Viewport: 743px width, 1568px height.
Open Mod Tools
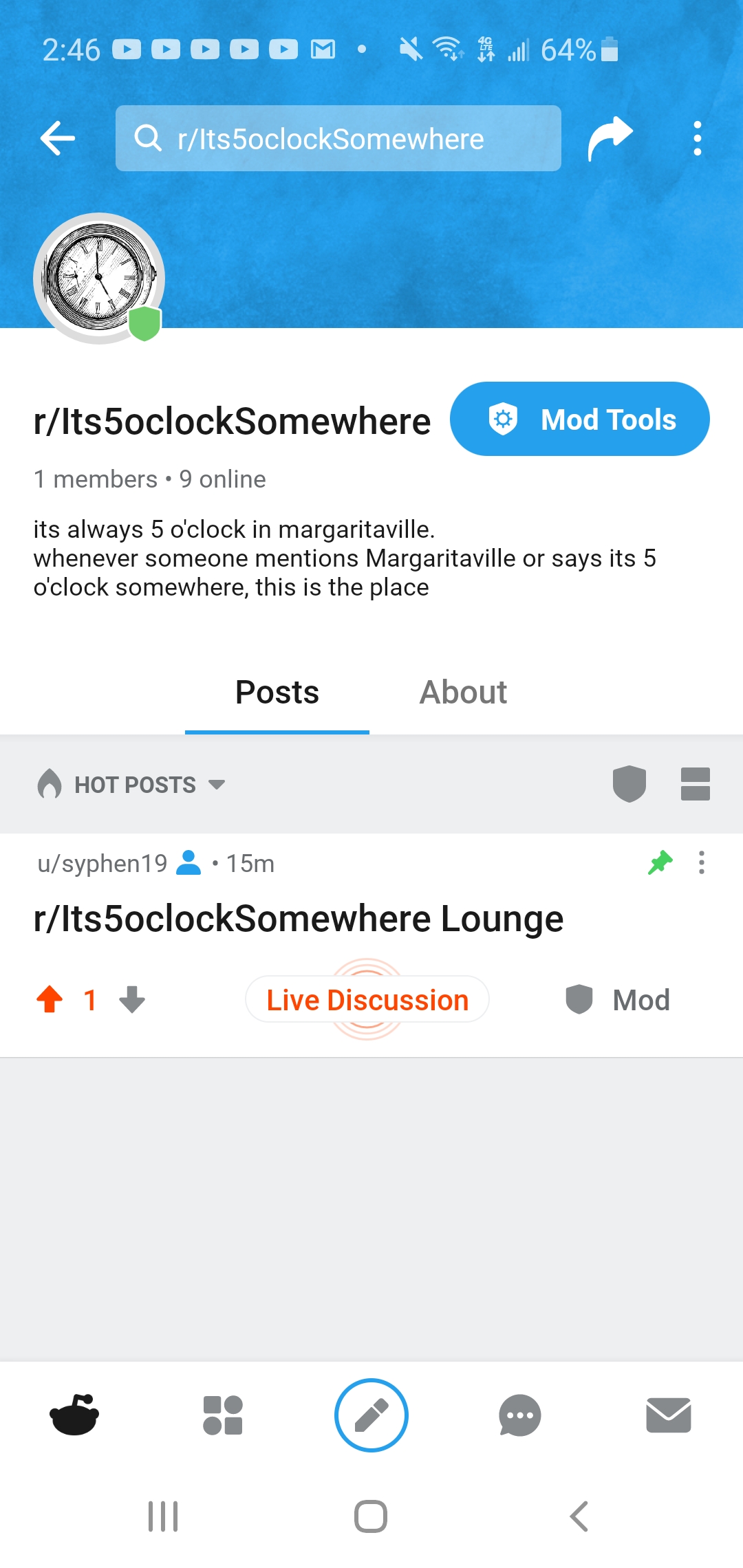pos(579,418)
